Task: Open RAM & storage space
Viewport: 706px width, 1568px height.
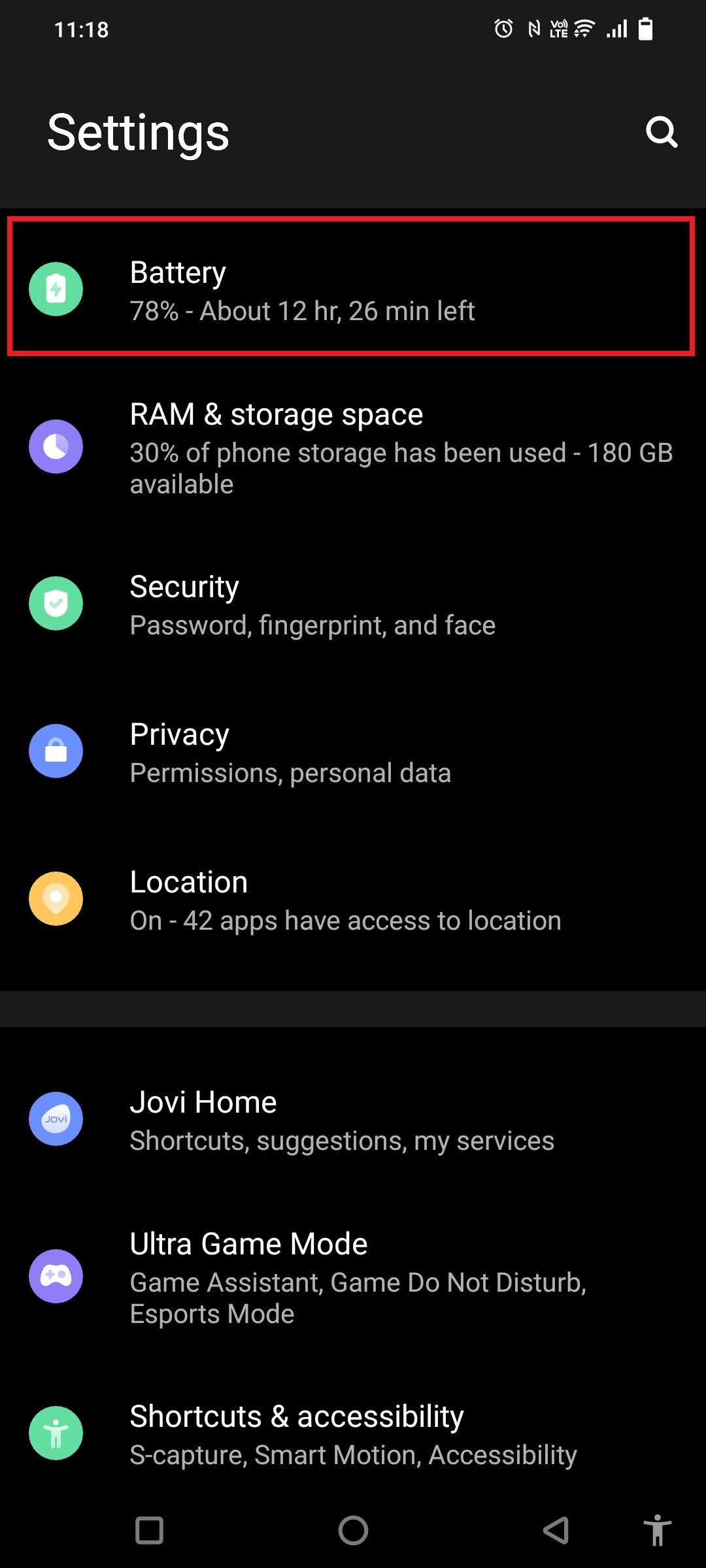Action: [x=353, y=448]
